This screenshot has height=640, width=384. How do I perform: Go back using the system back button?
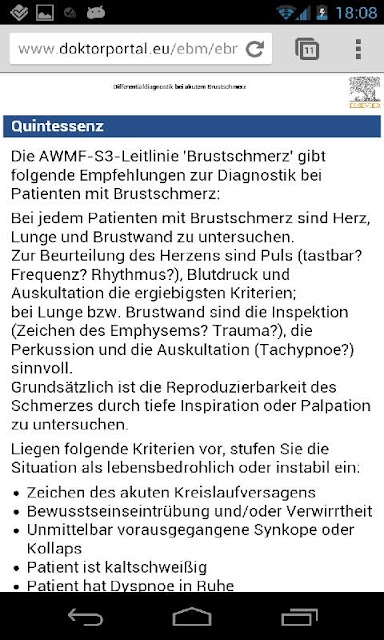coord(86,616)
